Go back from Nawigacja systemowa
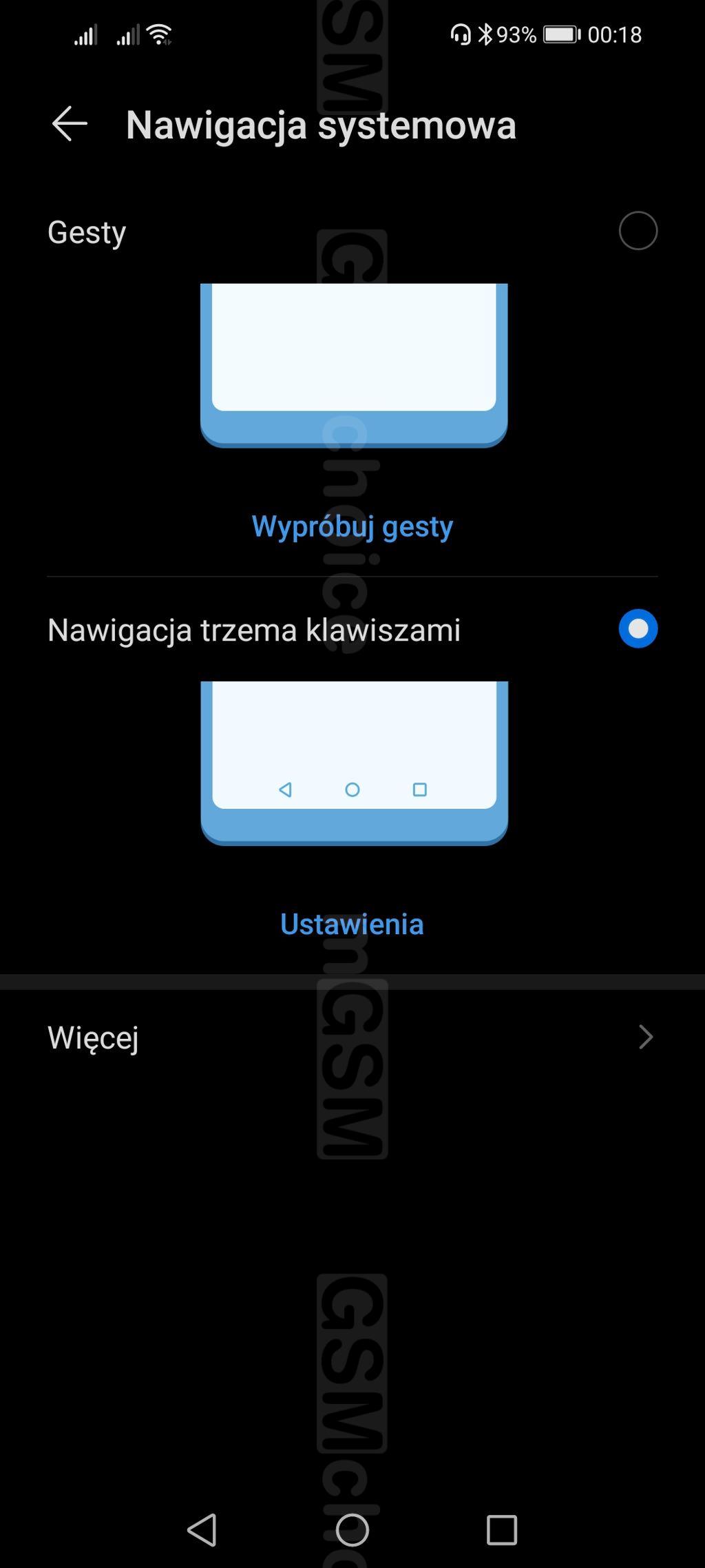705x1568 pixels. click(70, 125)
